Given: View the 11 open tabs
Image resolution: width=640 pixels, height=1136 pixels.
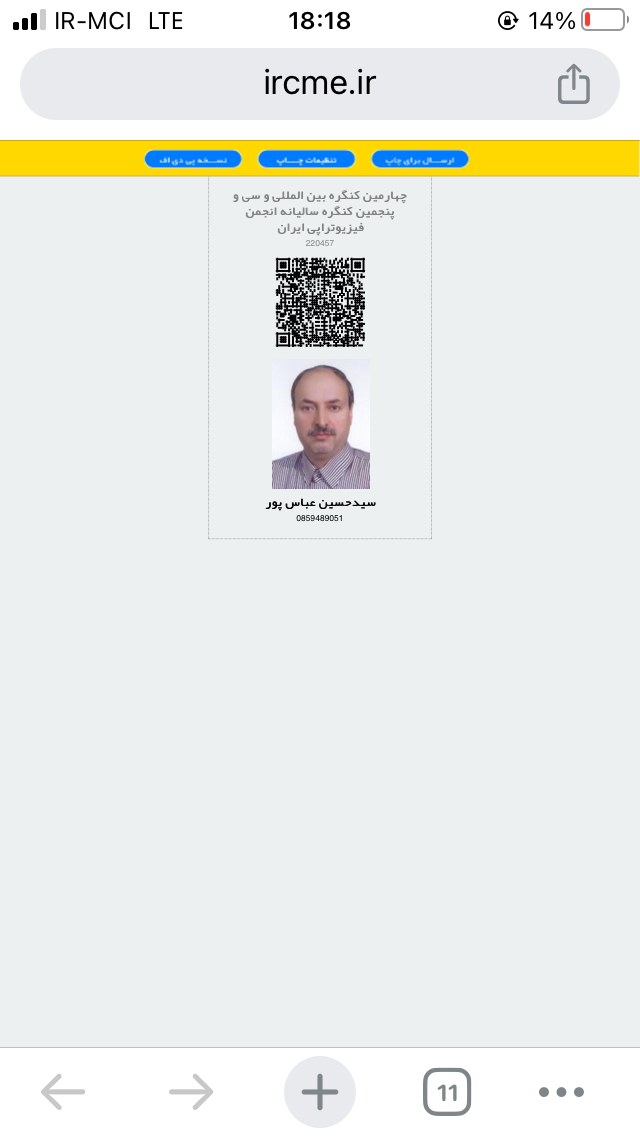Looking at the screenshot, I should 447,1092.
